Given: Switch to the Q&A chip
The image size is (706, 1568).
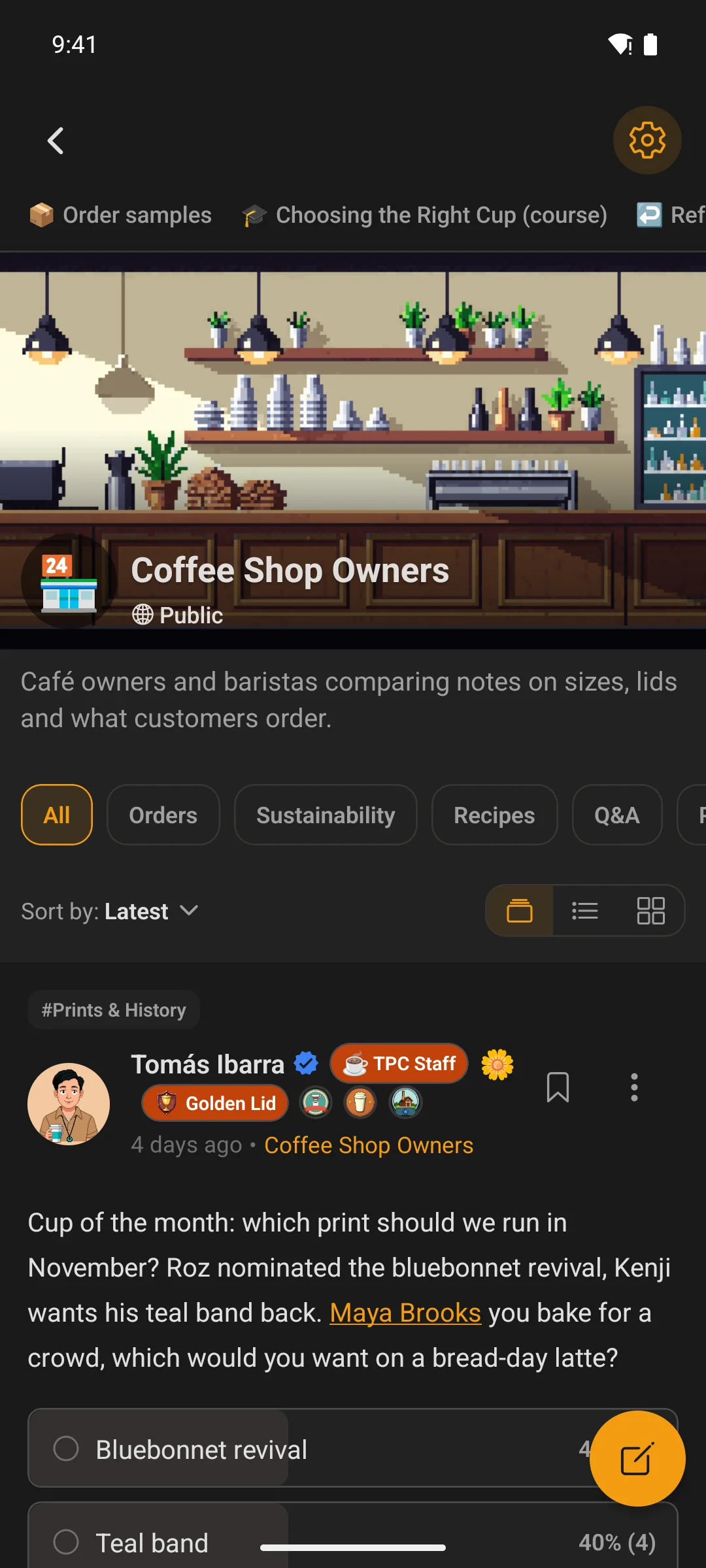Looking at the screenshot, I should click(617, 815).
